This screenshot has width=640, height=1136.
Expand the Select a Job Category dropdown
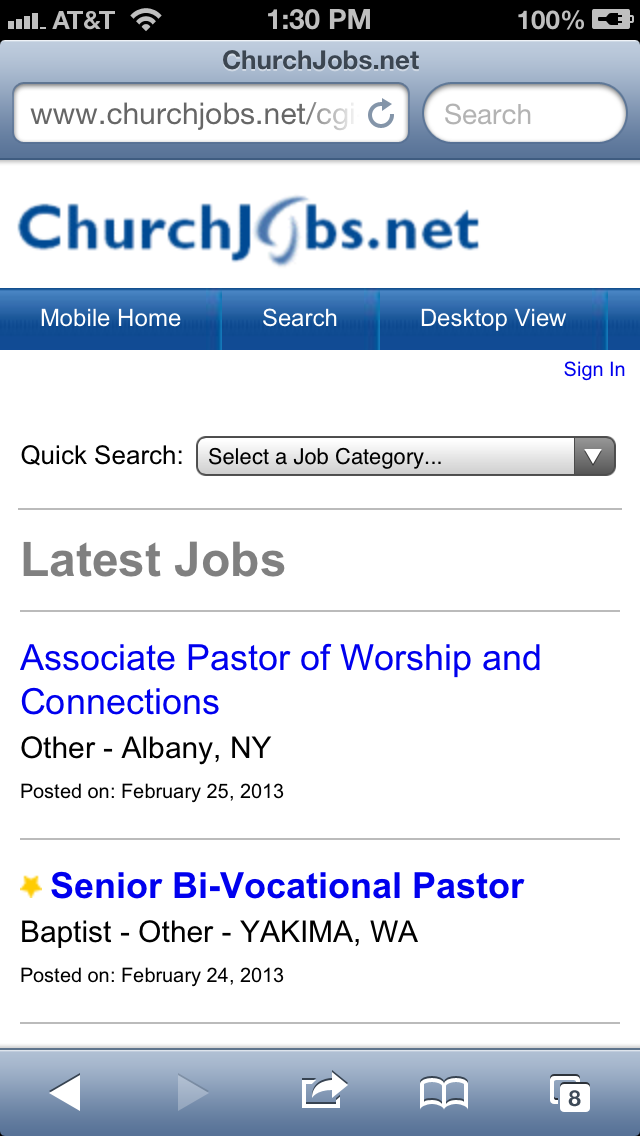tap(405, 457)
